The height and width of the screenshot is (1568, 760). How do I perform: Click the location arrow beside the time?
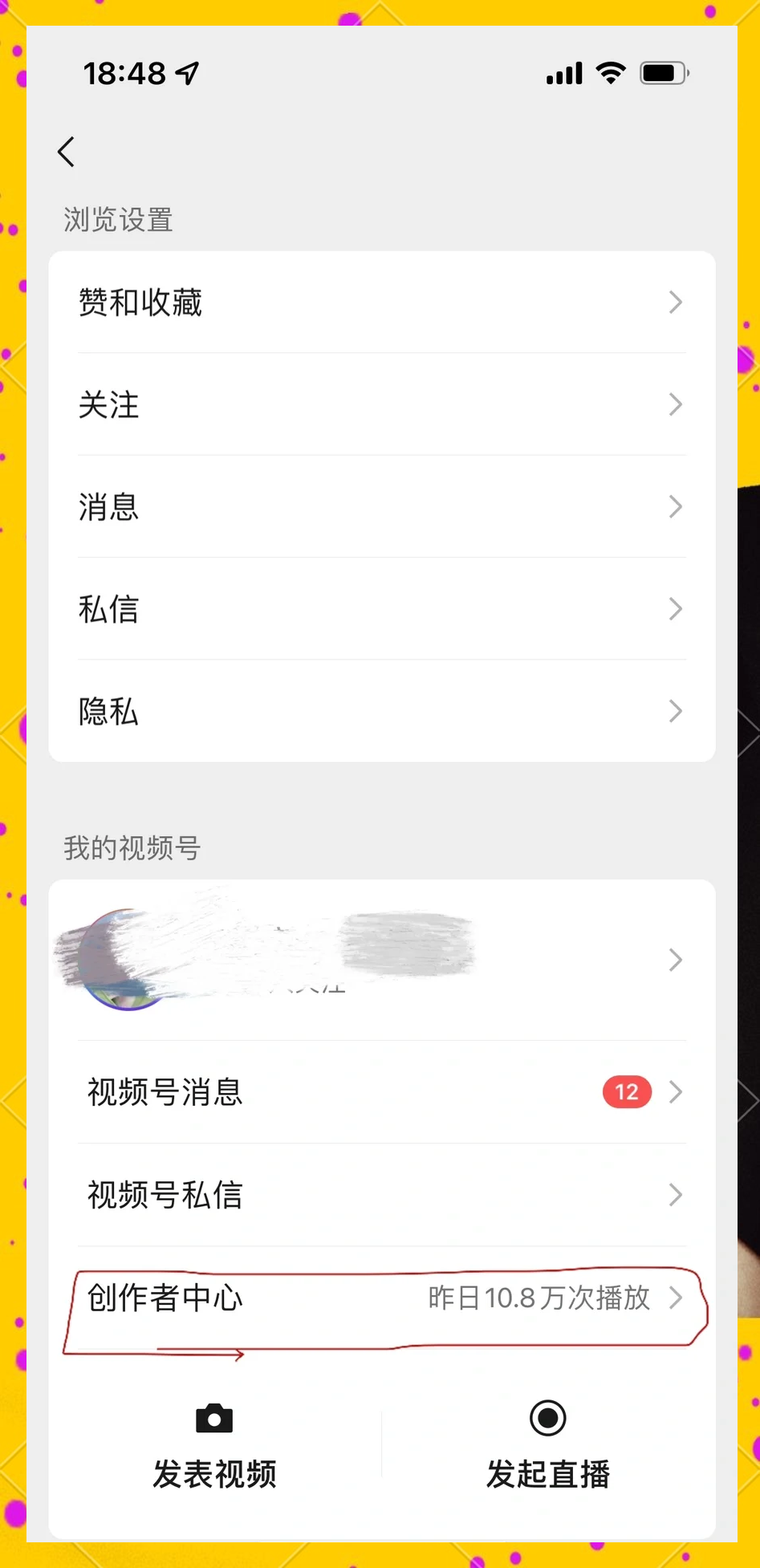187,71
